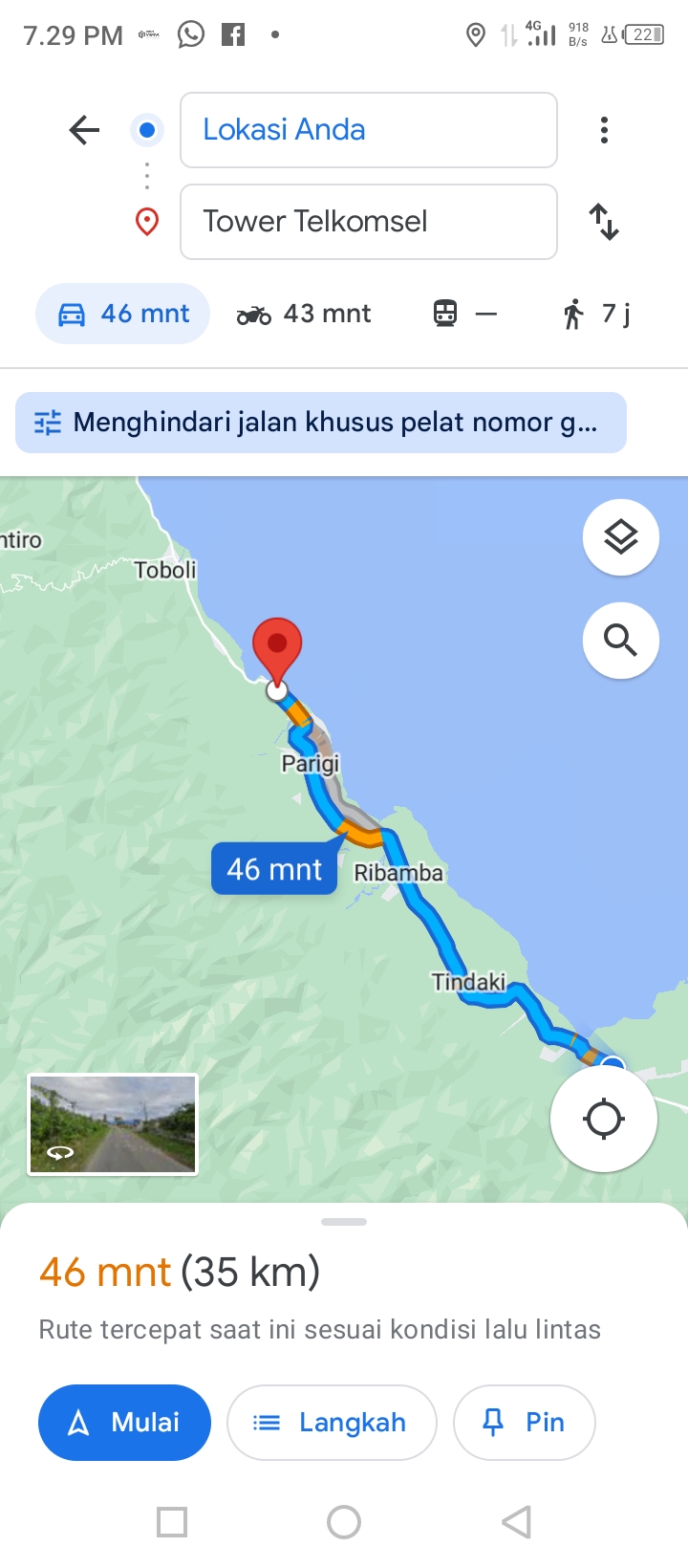Edit the Tower Telkomsel destination field

click(369, 222)
